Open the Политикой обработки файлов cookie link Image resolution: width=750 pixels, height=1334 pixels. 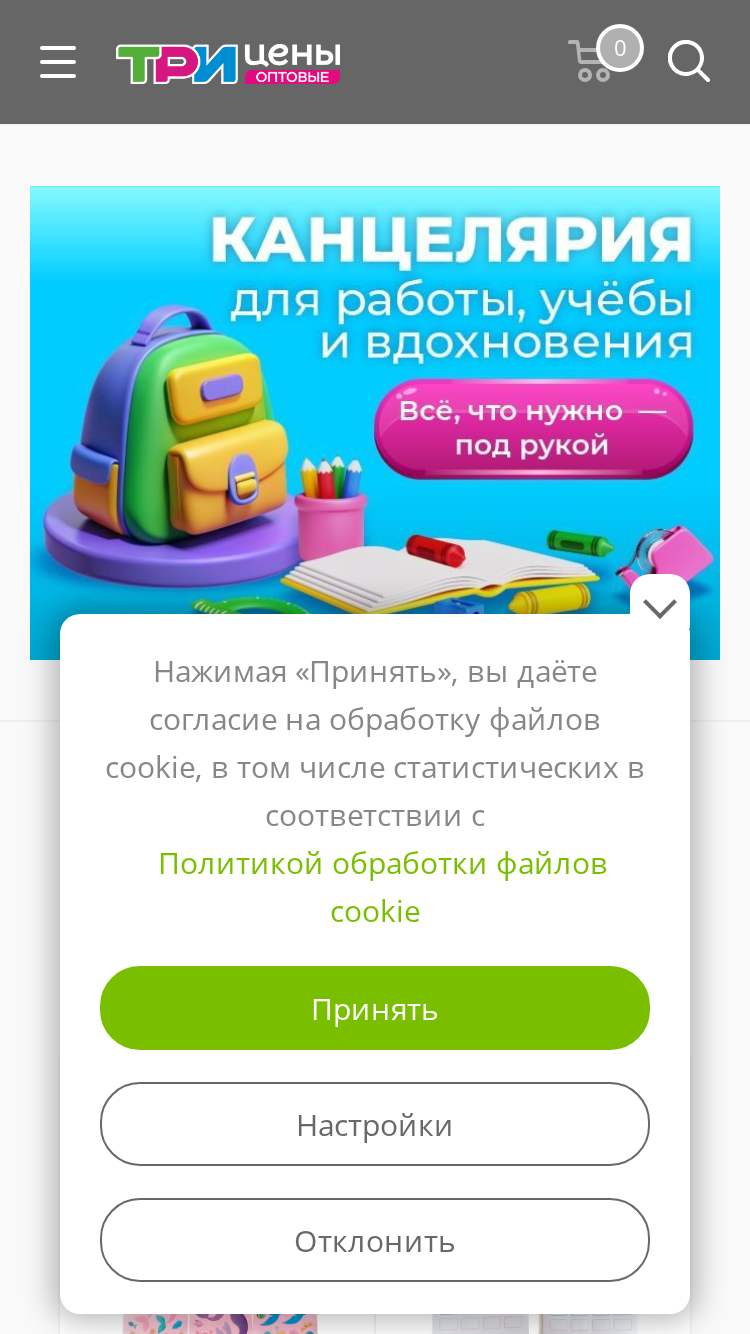point(382,887)
